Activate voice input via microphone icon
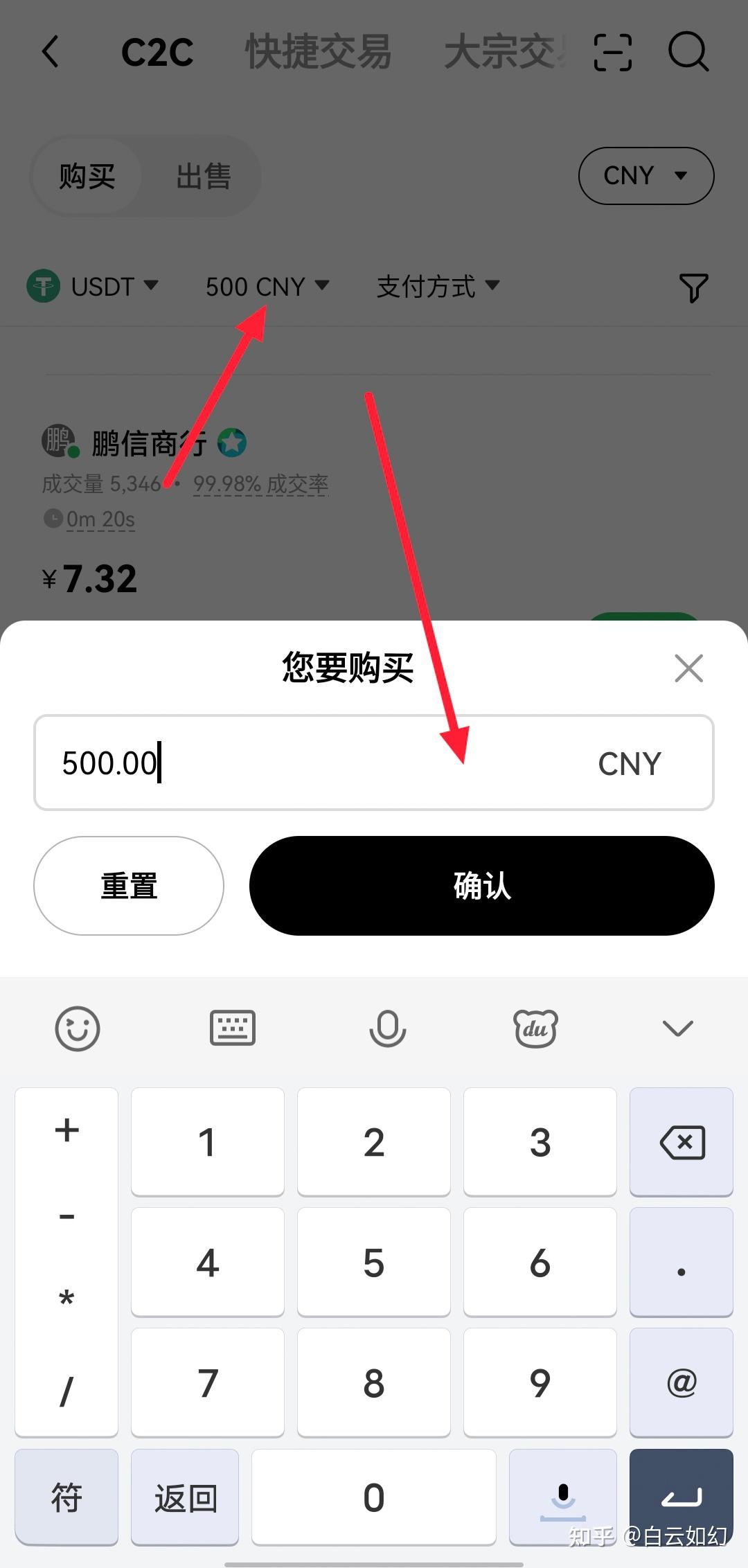Viewport: 748px width, 1568px height. click(x=387, y=1028)
